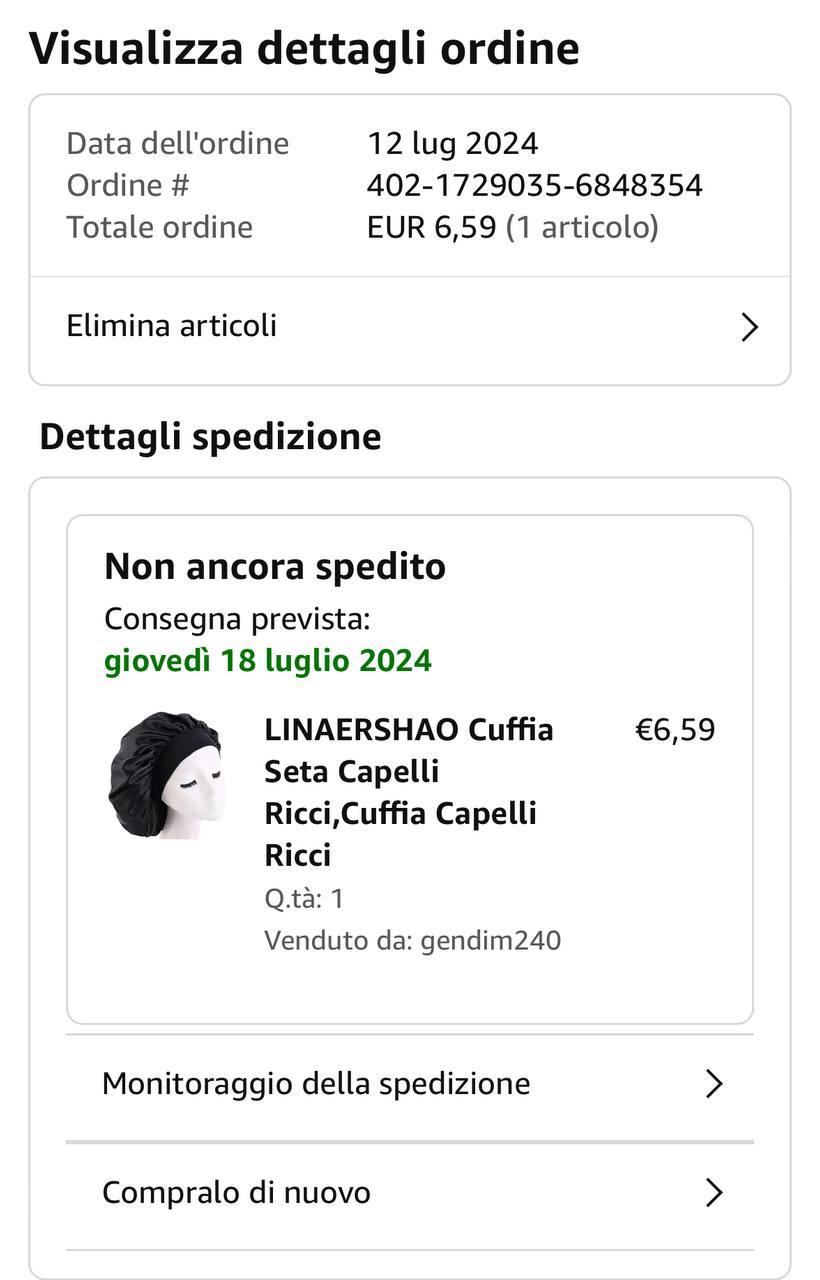The width and height of the screenshot is (820, 1280).
Task: Select Compralo di nuovo
Action: coord(410,1193)
